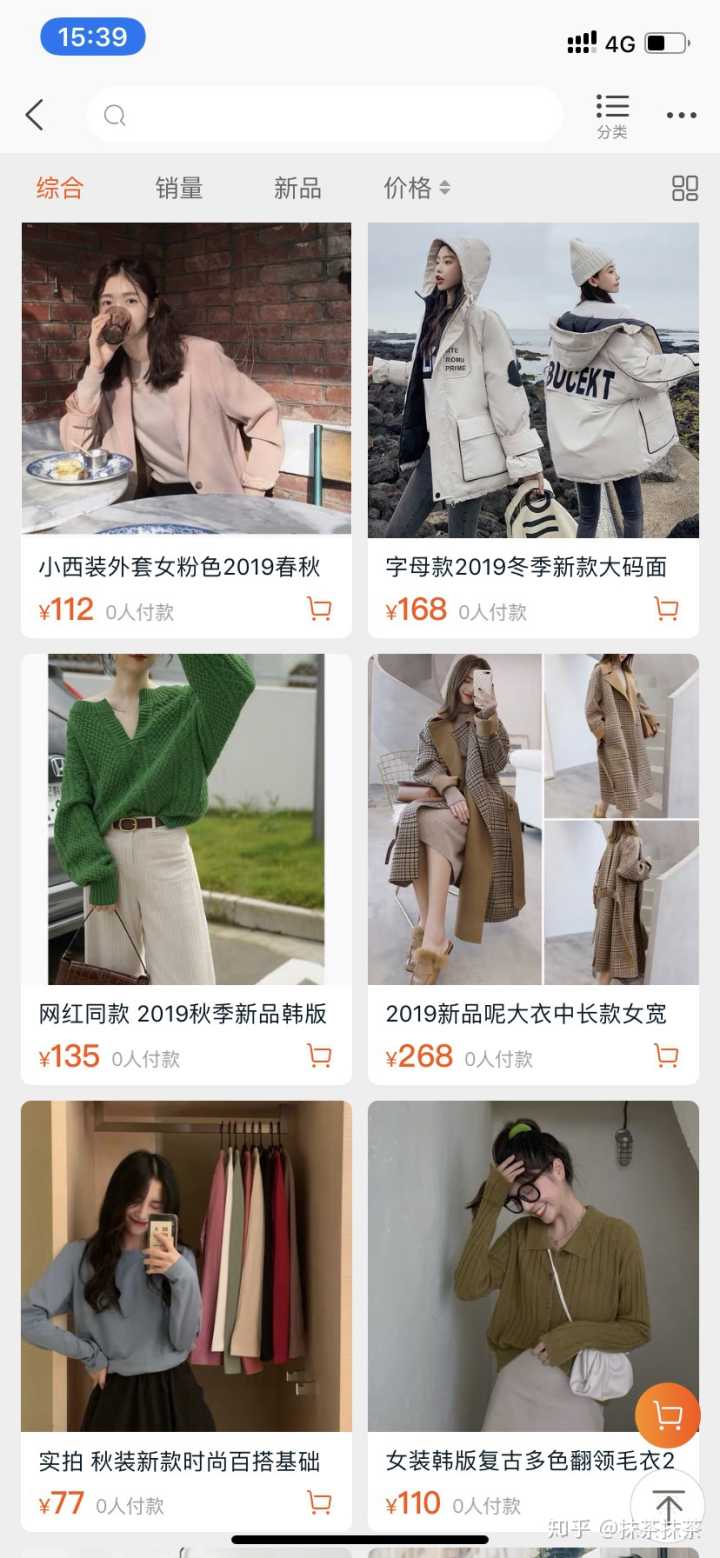Add the ¥112 pink blazer to cart

point(319,609)
